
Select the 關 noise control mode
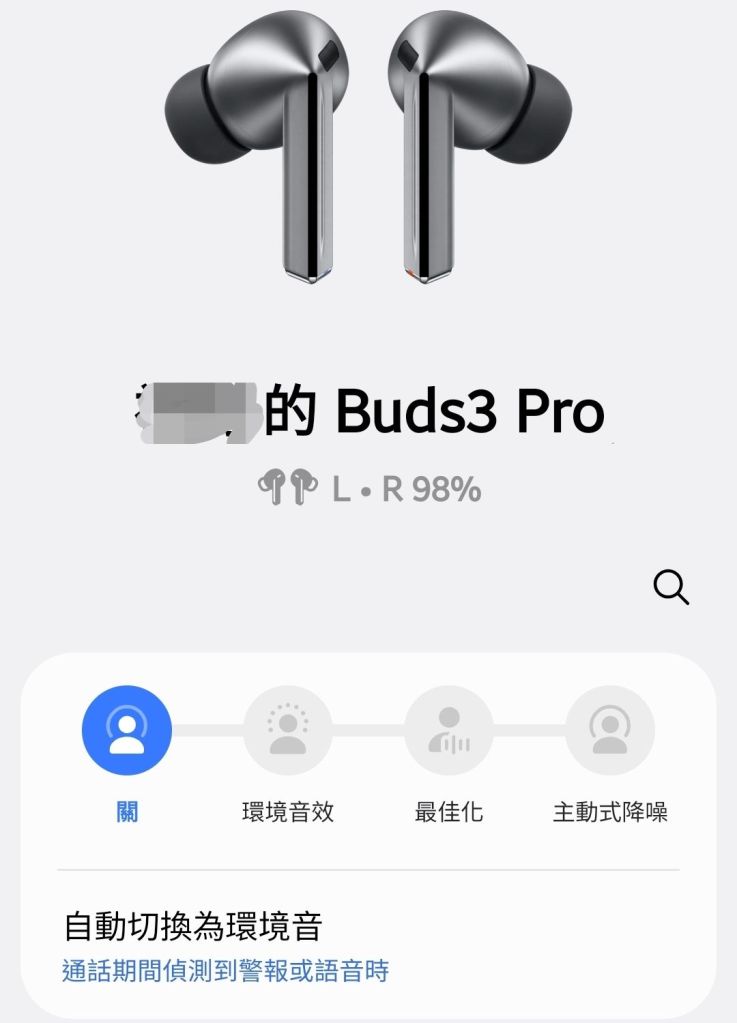(127, 731)
